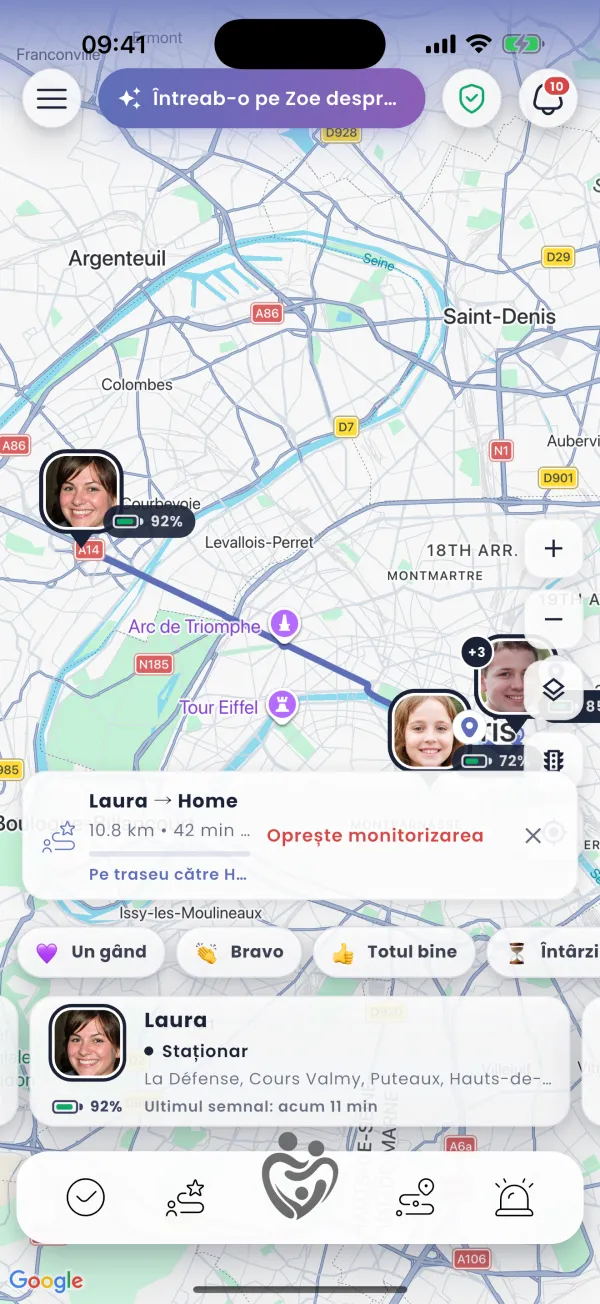Toggle the traffic light layer
Screen dimensions: 600x1304
553,760
